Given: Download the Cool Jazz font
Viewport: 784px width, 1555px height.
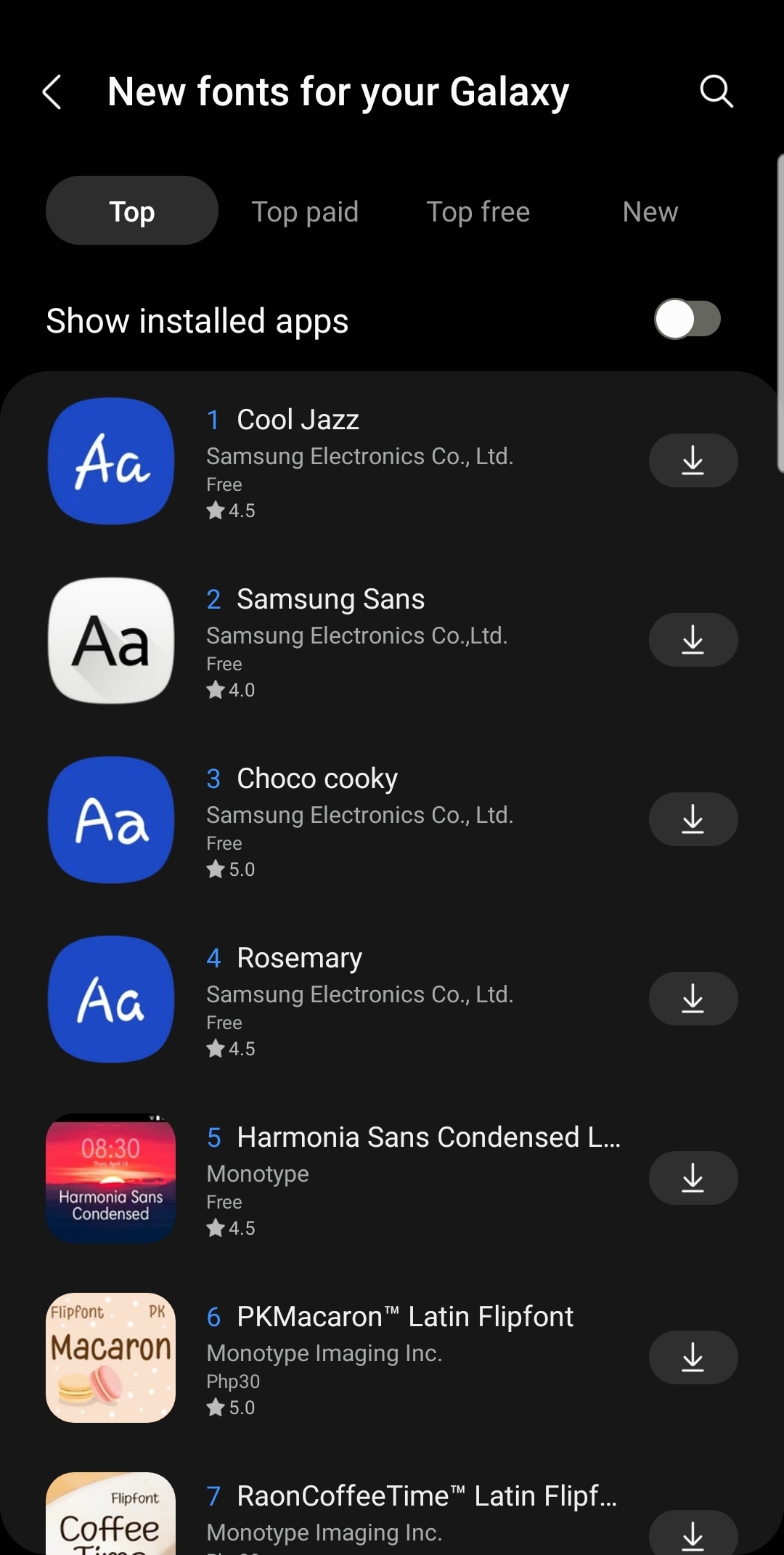Looking at the screenshot, I should (693, 460).
